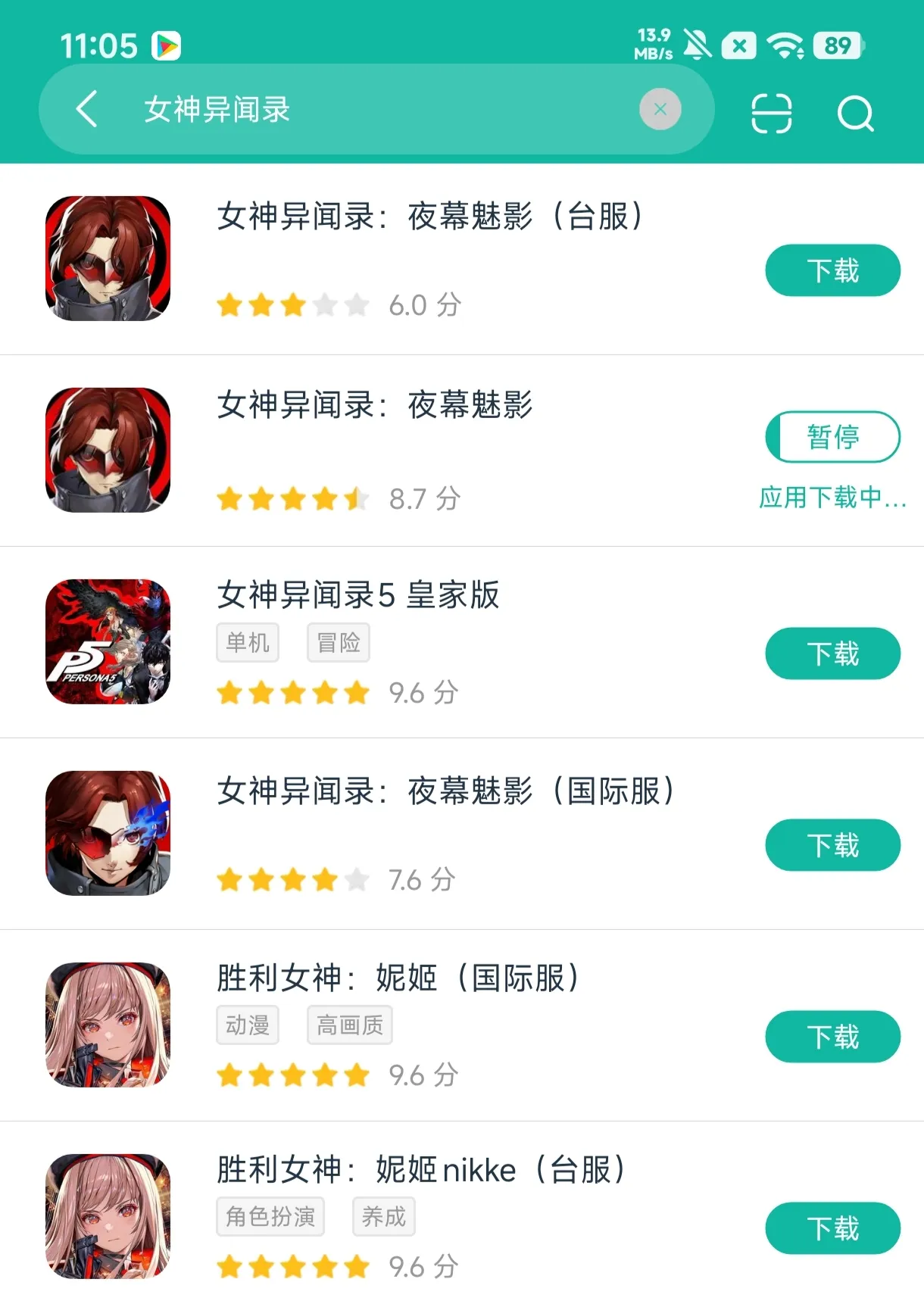This screenshot has height=1301, width=924.
Task: Select the 养成 tag on nikke 台服
Action: click(384, 1216)
